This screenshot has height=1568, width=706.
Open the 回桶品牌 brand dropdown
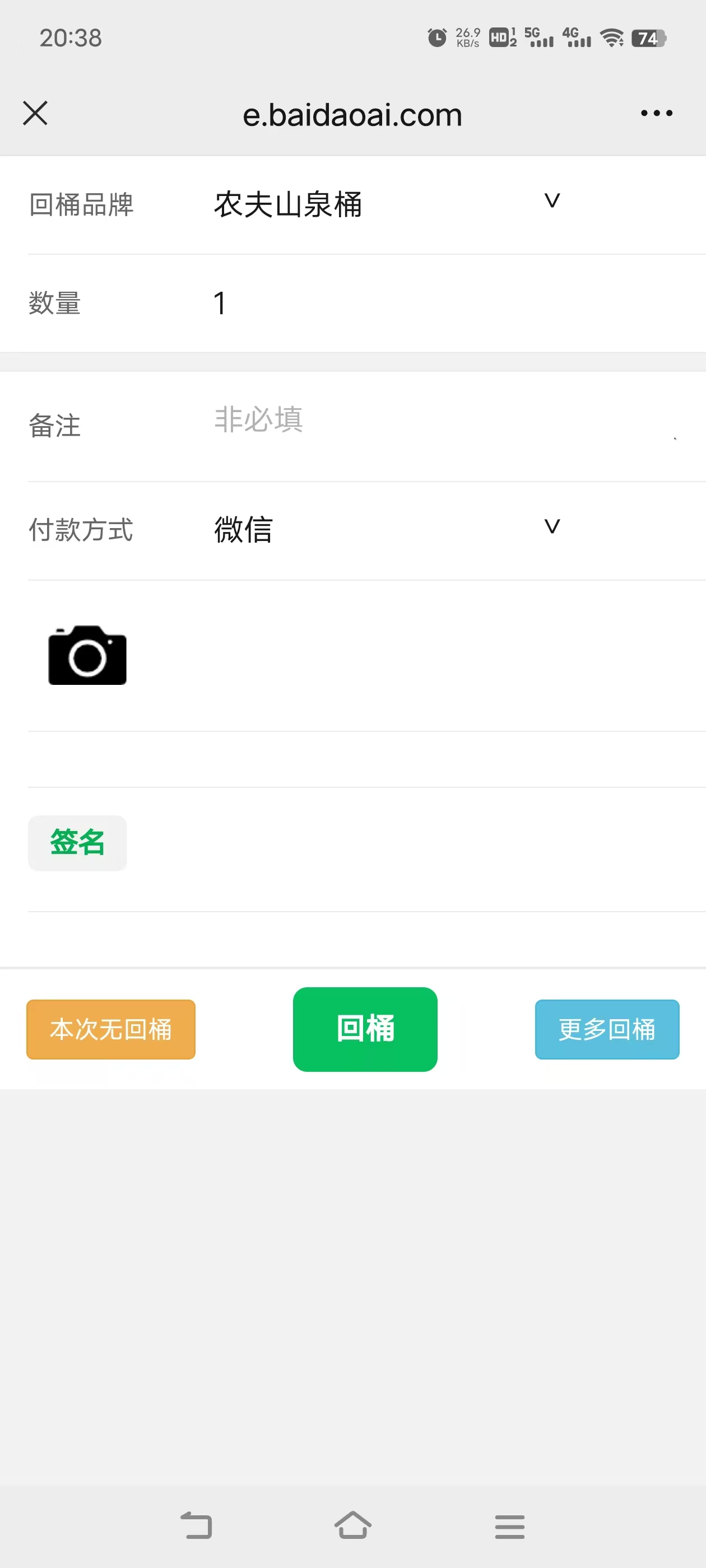coord(552,201)
